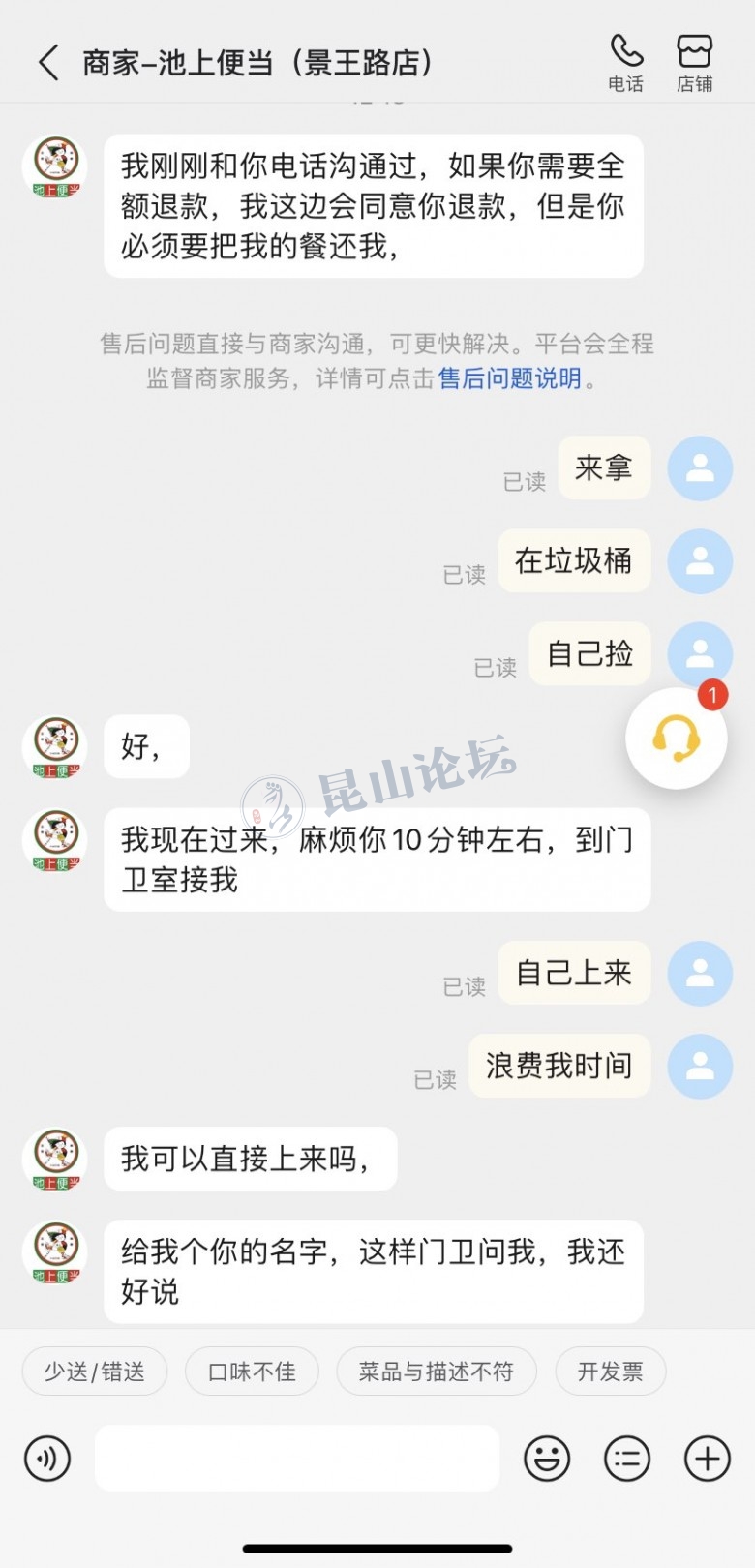Open the quick phrases list icon
The width and height of the screenshot is (755, 1568).
pos(627,1458)
